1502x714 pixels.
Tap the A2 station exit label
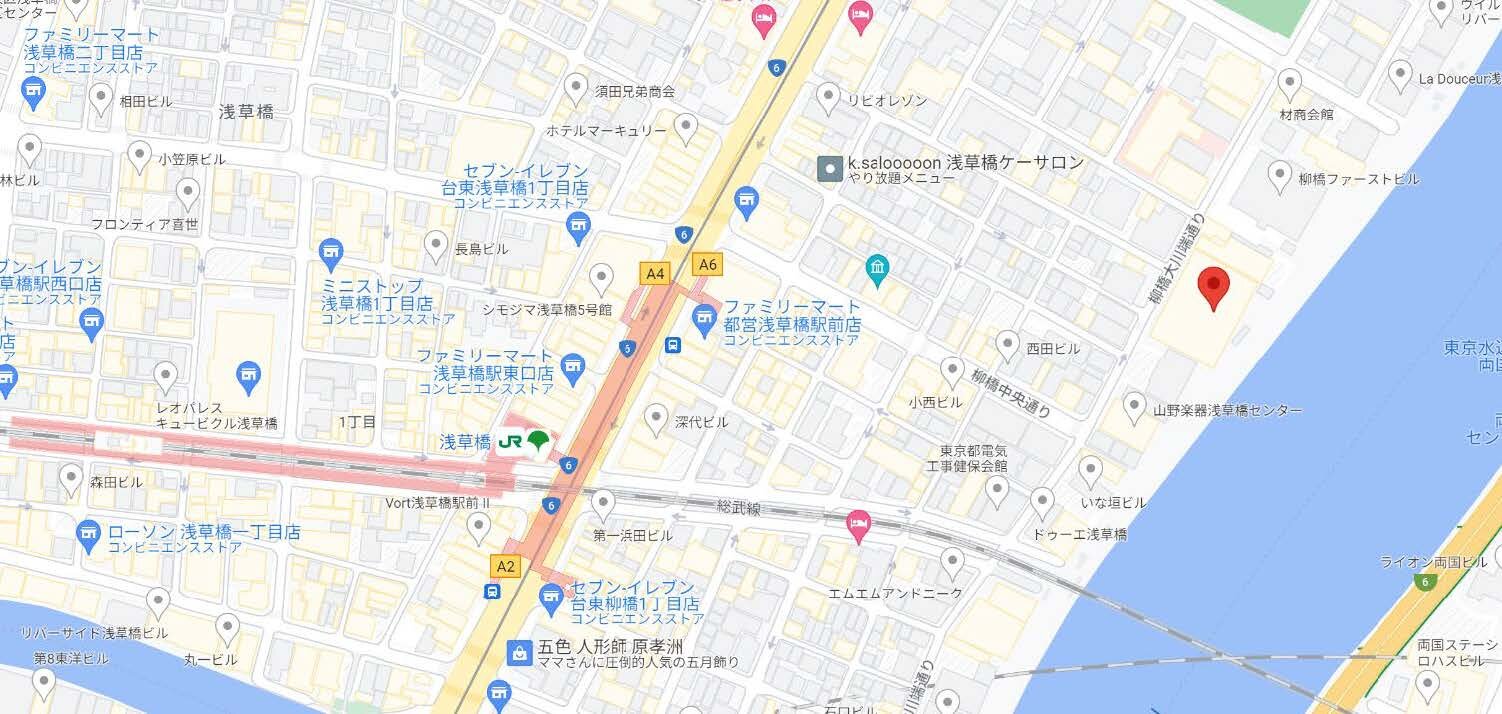pyautogui.click(x=506, y=566)
